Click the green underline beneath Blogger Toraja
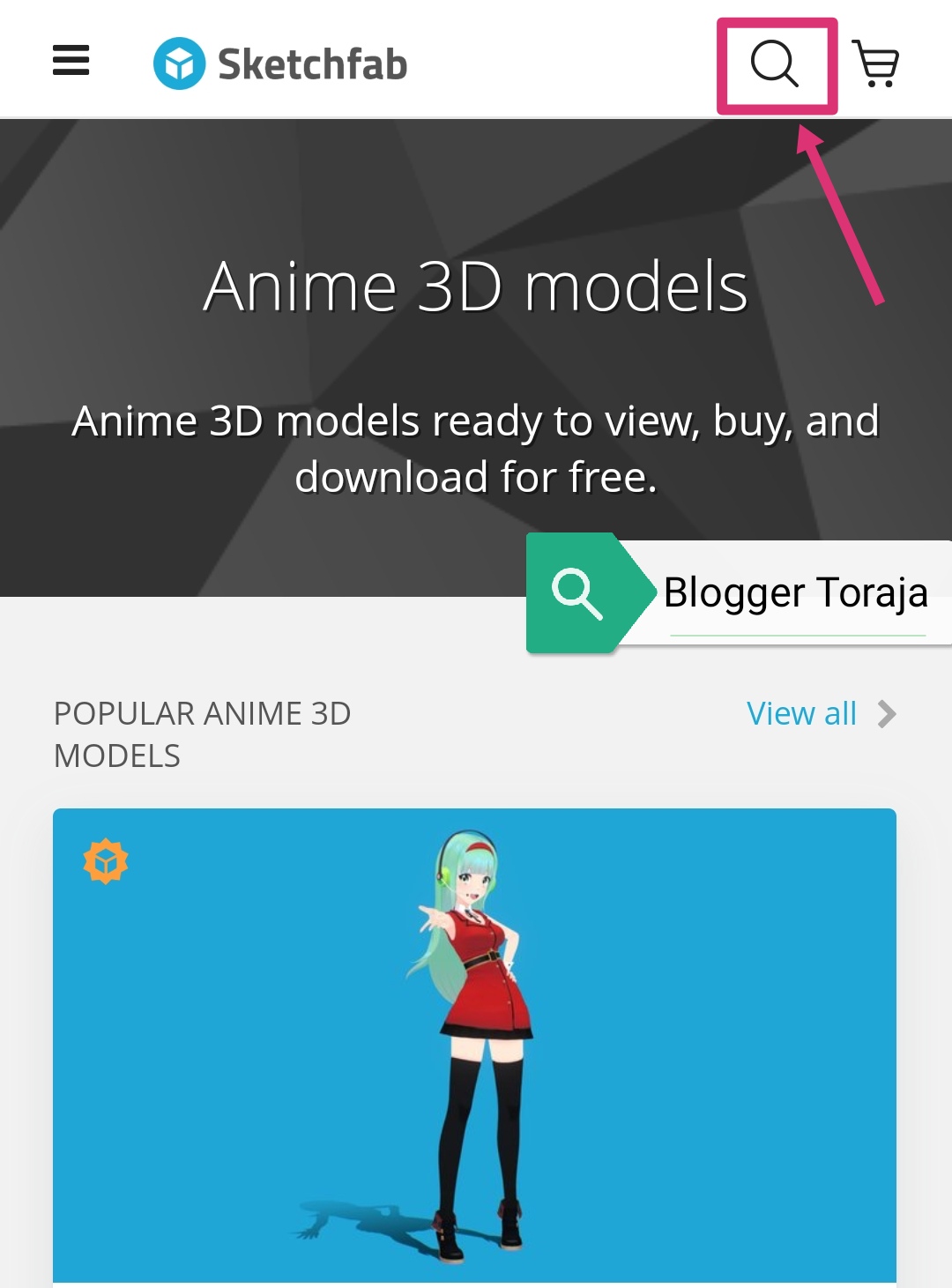 click(x=798, y=634)
